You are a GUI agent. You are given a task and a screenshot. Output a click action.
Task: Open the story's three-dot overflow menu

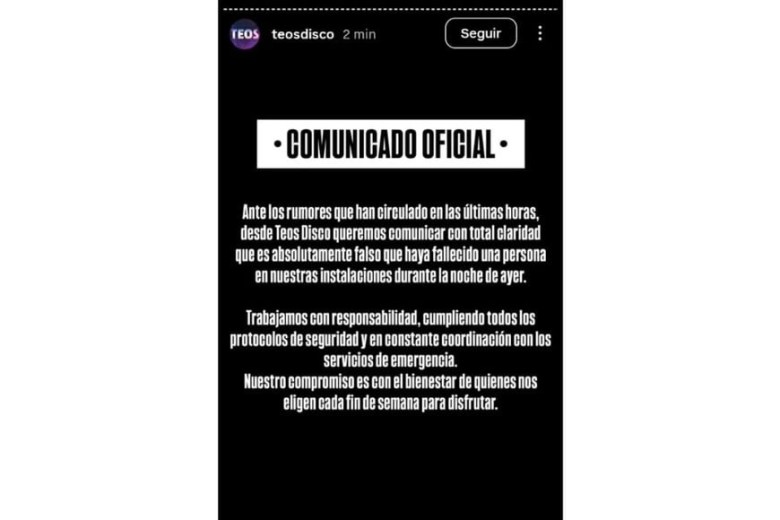[x=540, y=33]
